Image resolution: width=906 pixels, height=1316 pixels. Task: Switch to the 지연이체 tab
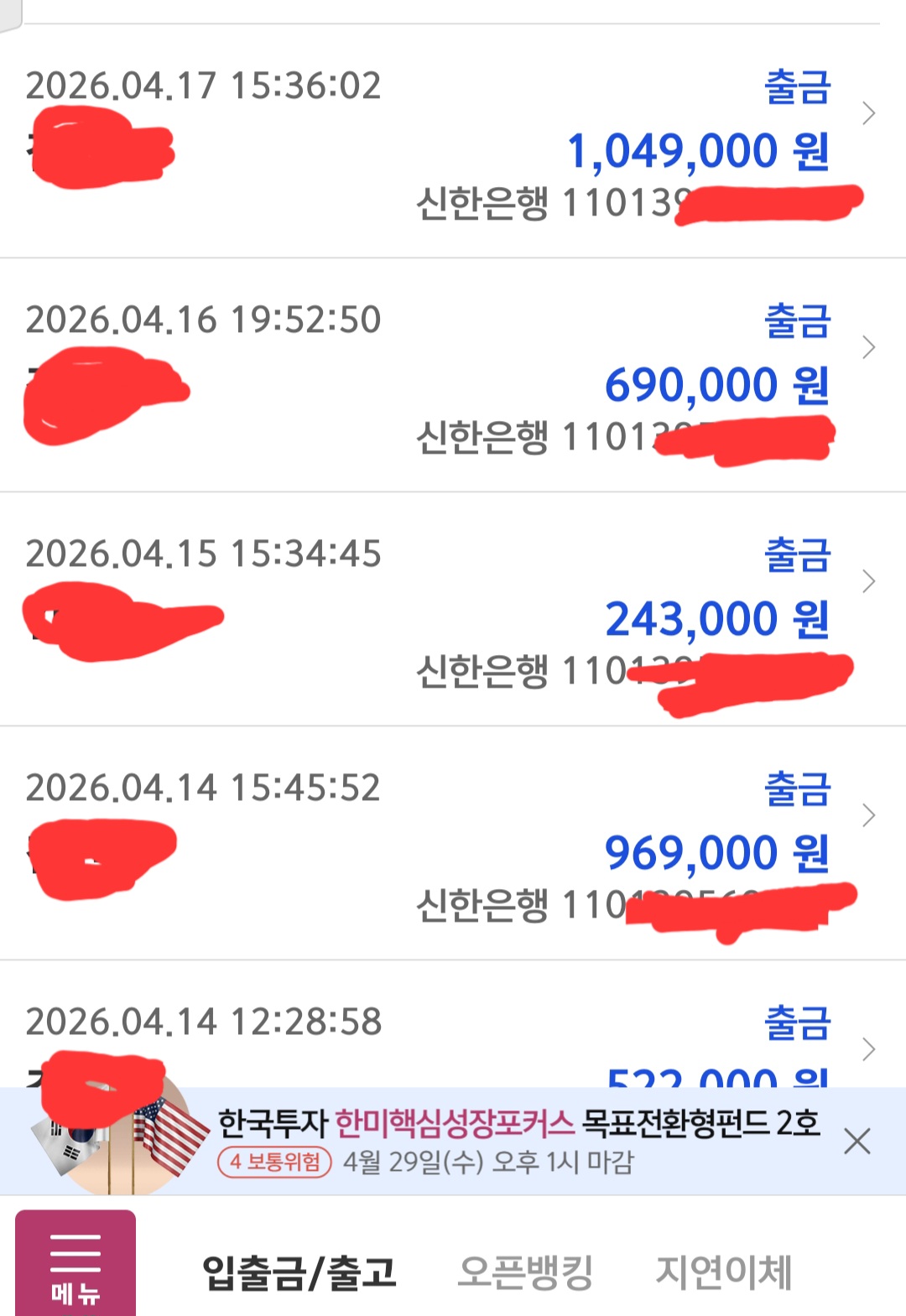point(724,1272)
